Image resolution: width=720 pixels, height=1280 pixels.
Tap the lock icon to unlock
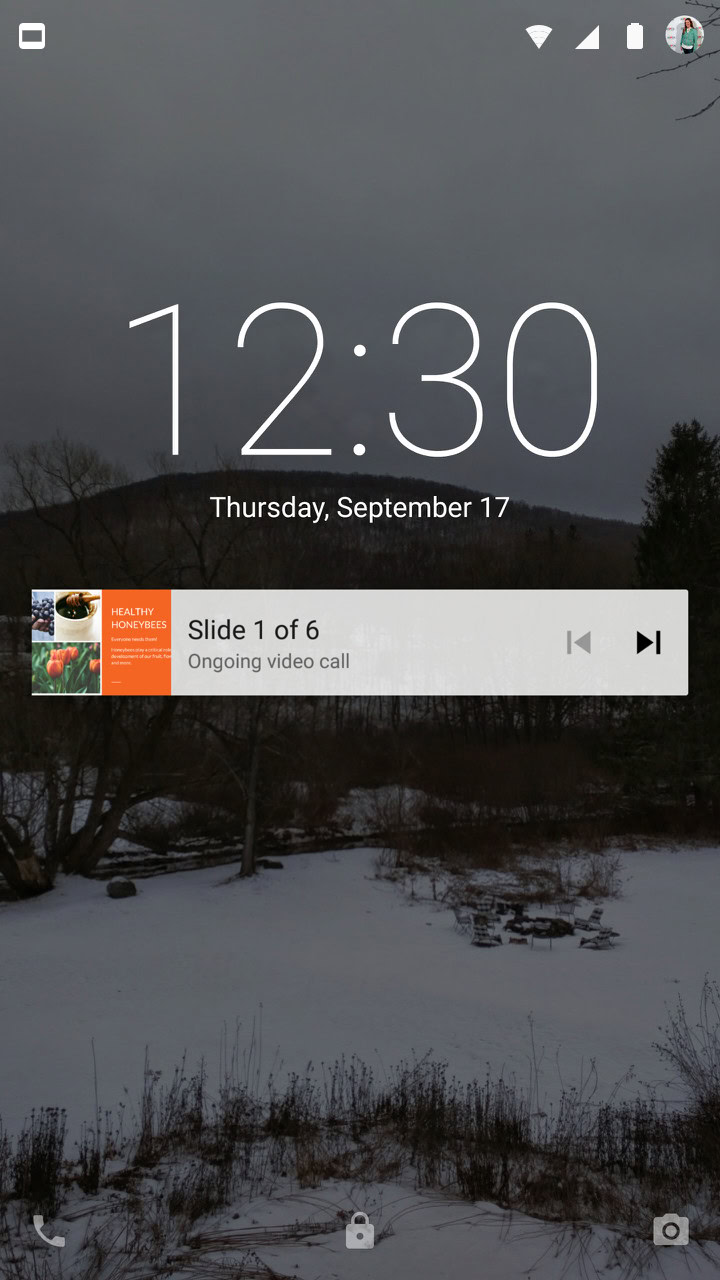(x=359, y=1231)
